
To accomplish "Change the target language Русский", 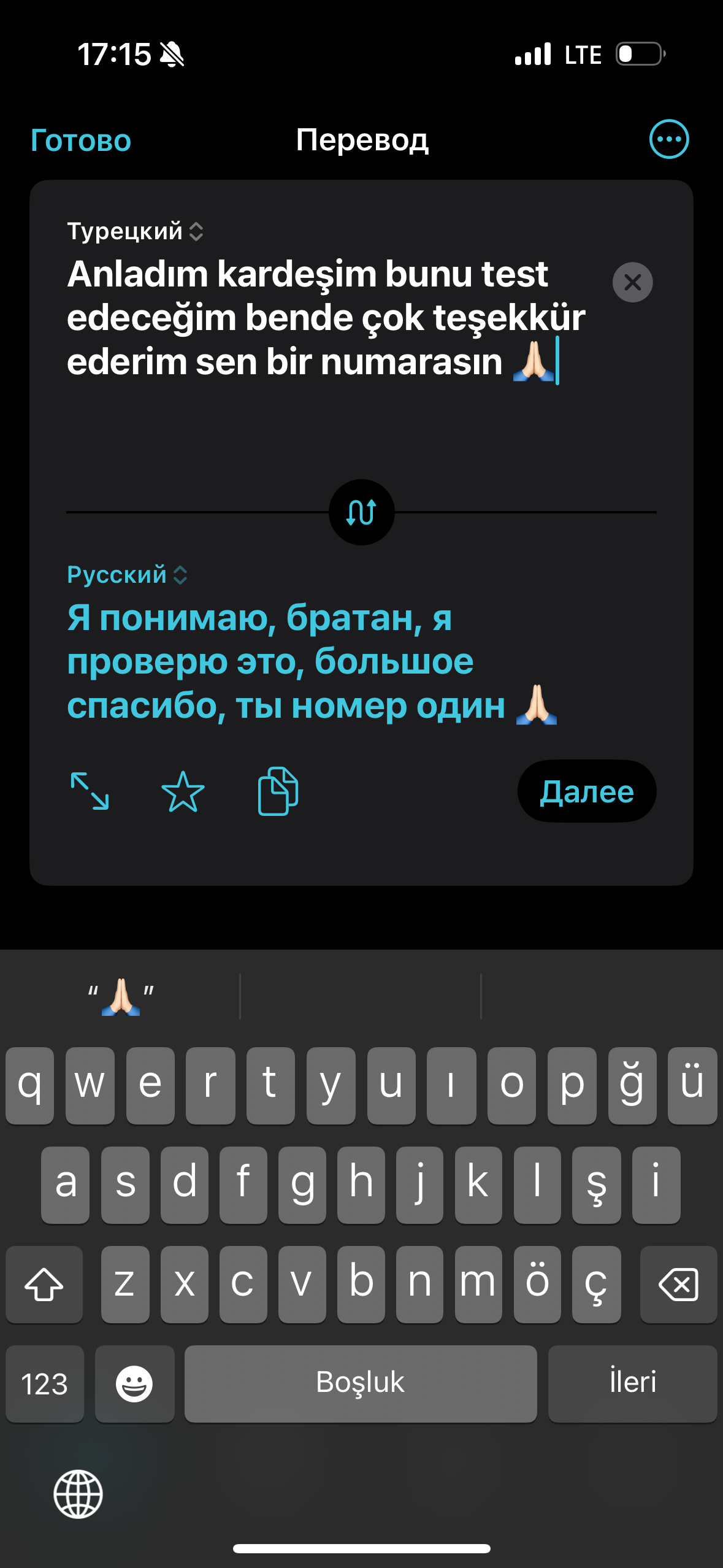I will [x=127, y=575].
